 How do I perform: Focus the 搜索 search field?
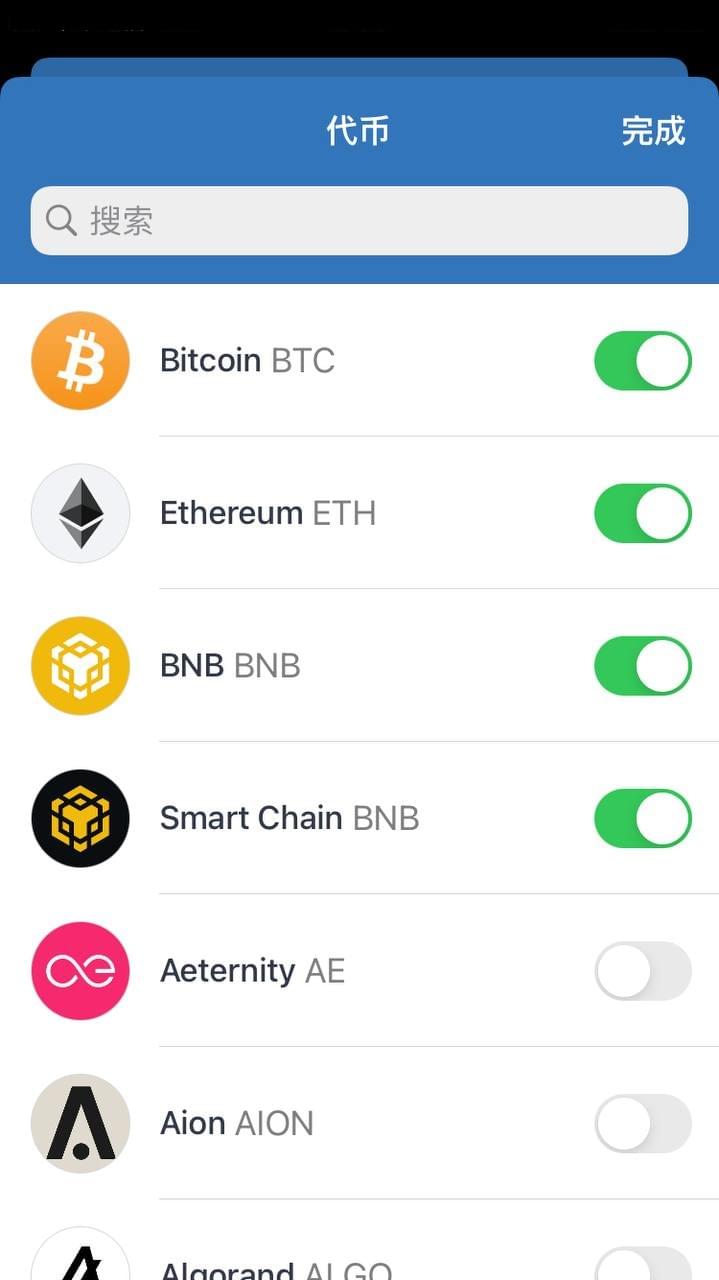pos(359,221)
